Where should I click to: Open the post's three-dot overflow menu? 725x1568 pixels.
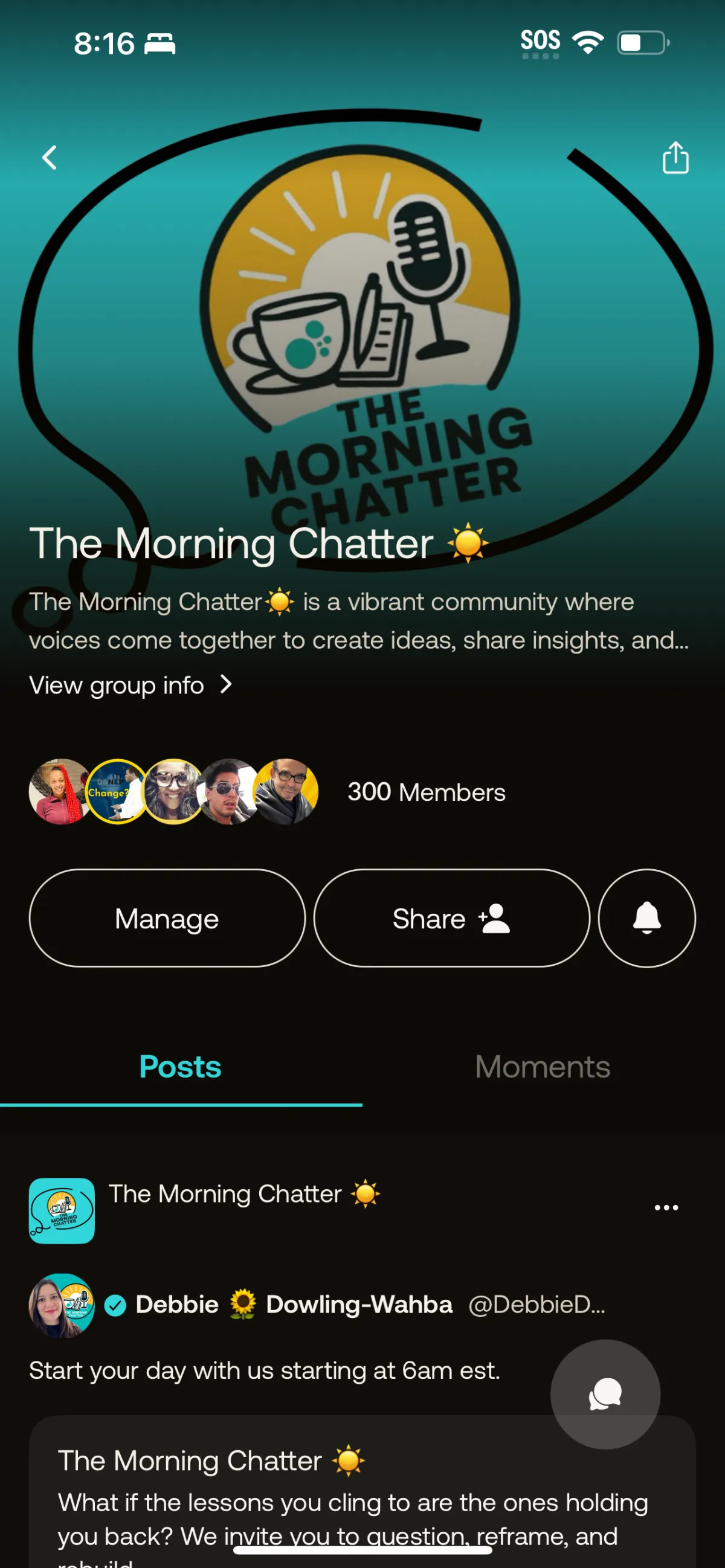(x=666, y=1207)
